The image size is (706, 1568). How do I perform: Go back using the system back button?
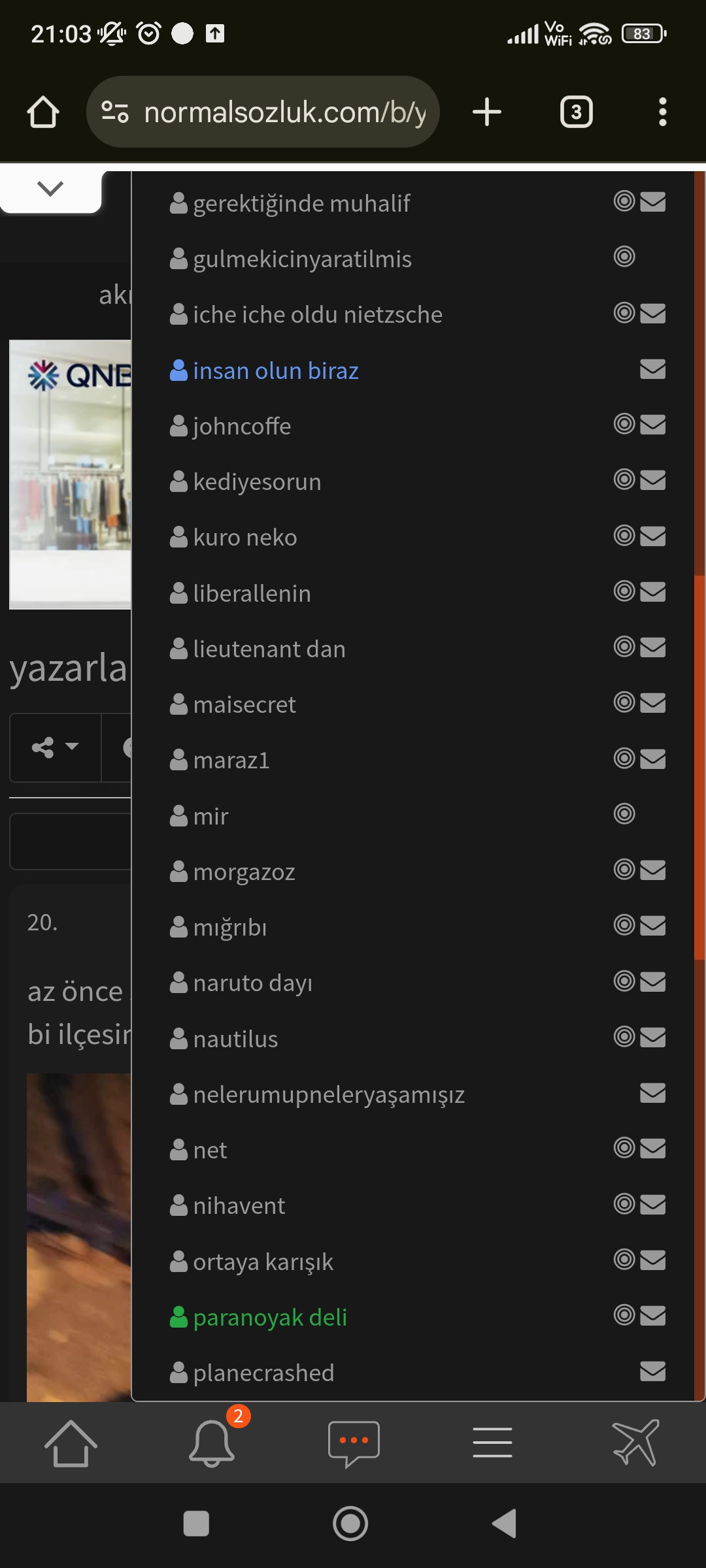pos(505,1524)
